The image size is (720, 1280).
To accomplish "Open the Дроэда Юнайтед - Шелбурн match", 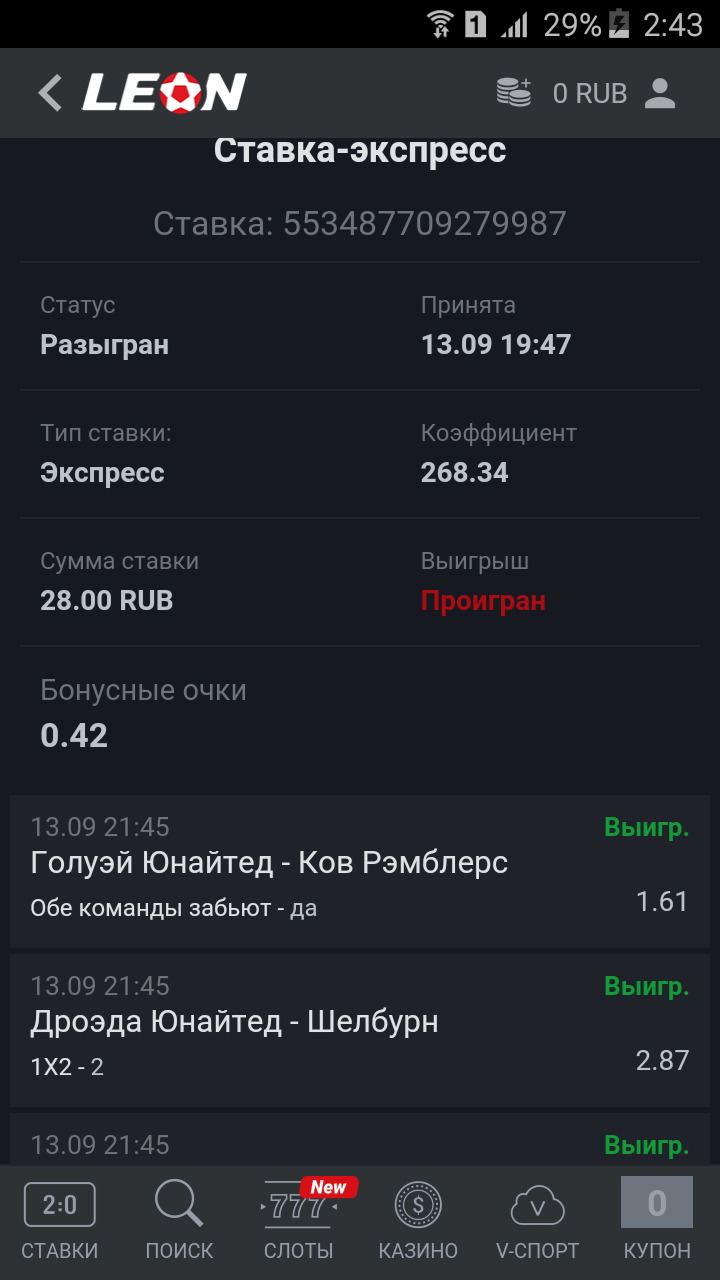I will click(x=235, y=1022).
